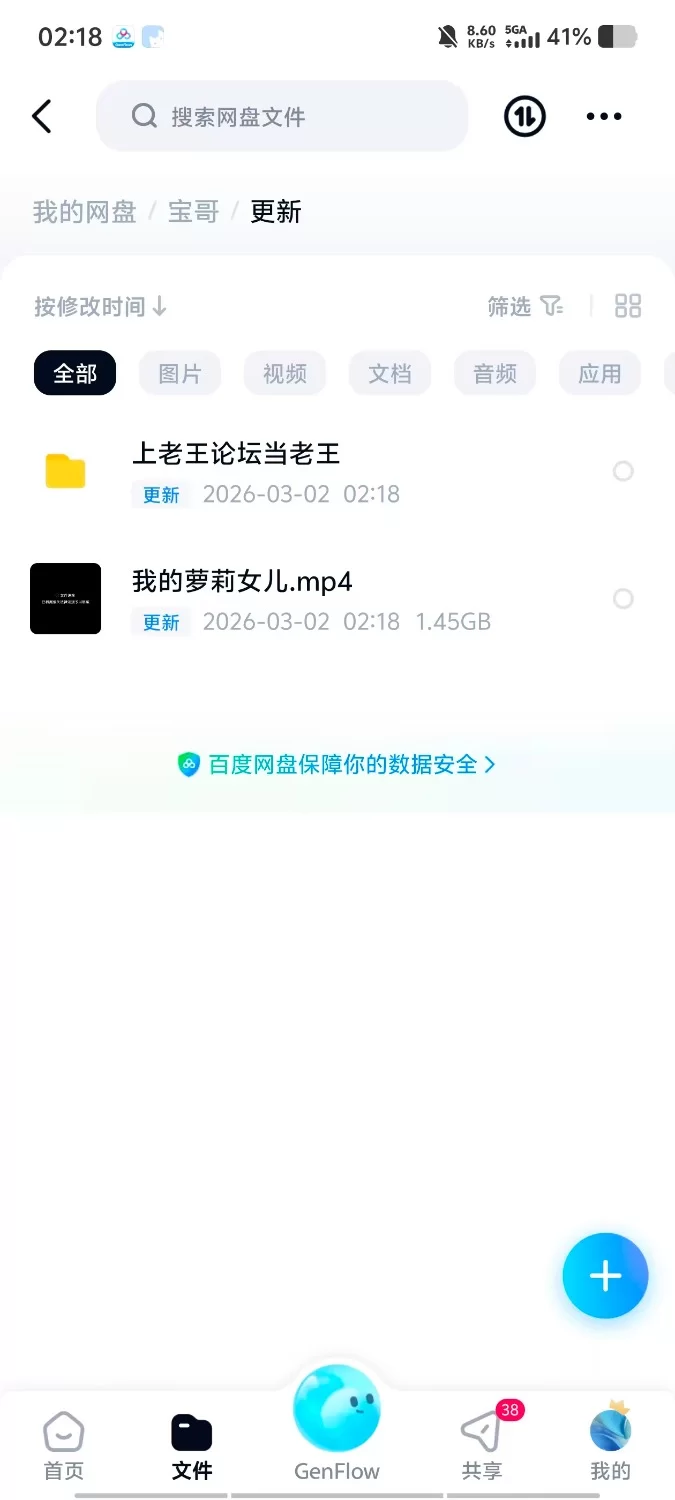Go back using the top arrow
This screenshot has height=1500, width=675.
(42, 117)
